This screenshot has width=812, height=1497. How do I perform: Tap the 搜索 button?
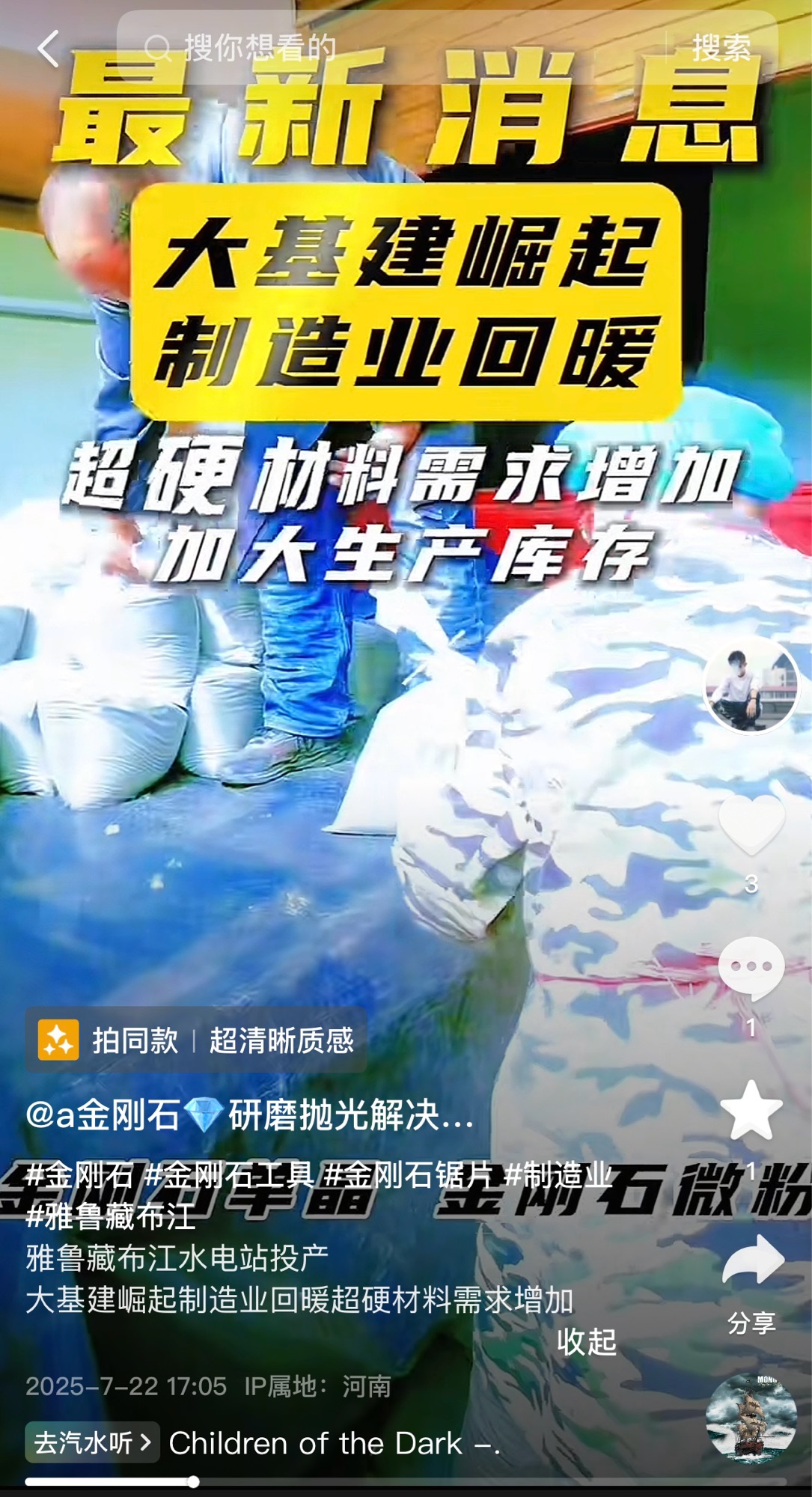click(x=721, y=48)
